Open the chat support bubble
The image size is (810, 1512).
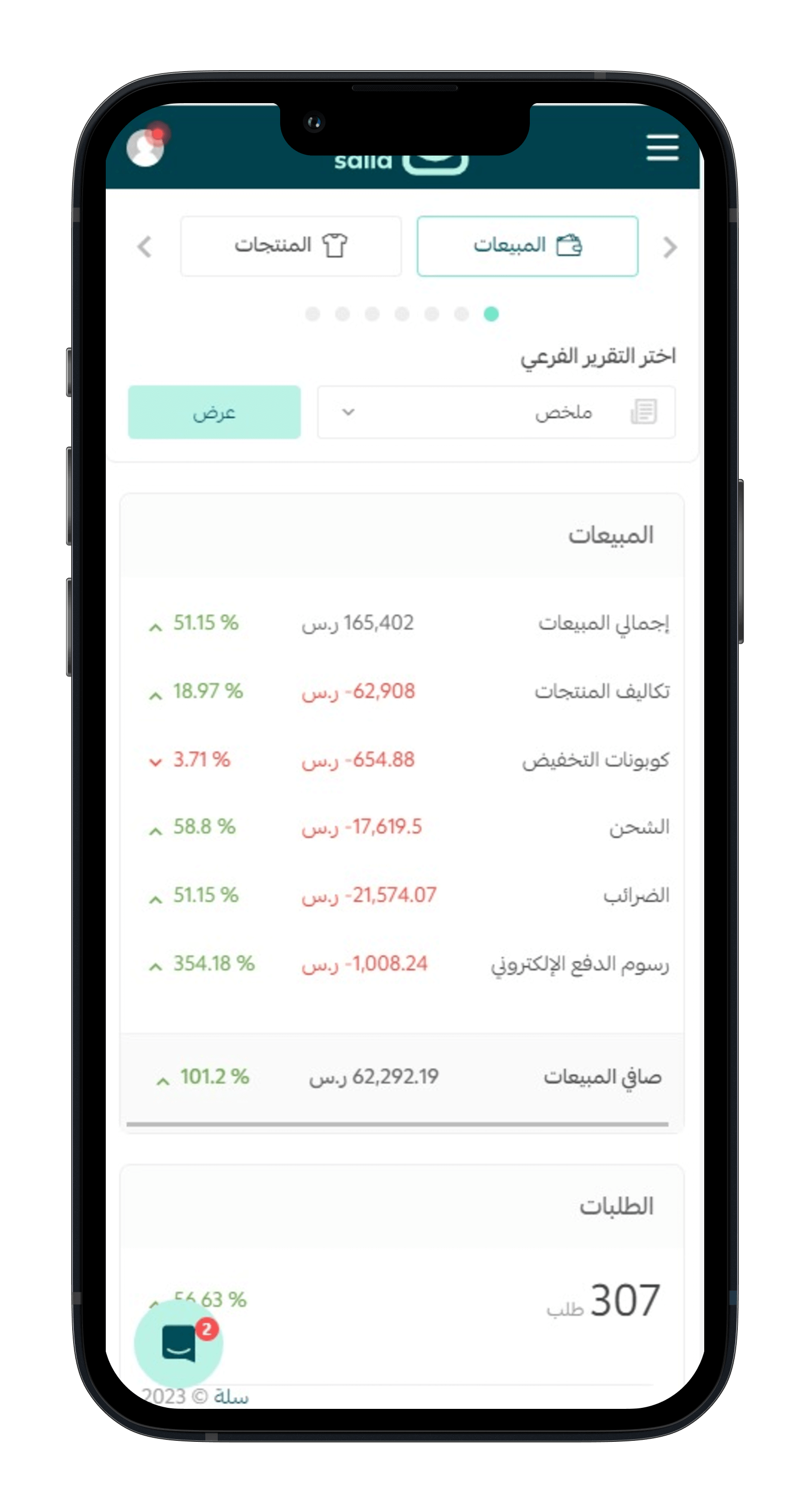click(179, 1343)
